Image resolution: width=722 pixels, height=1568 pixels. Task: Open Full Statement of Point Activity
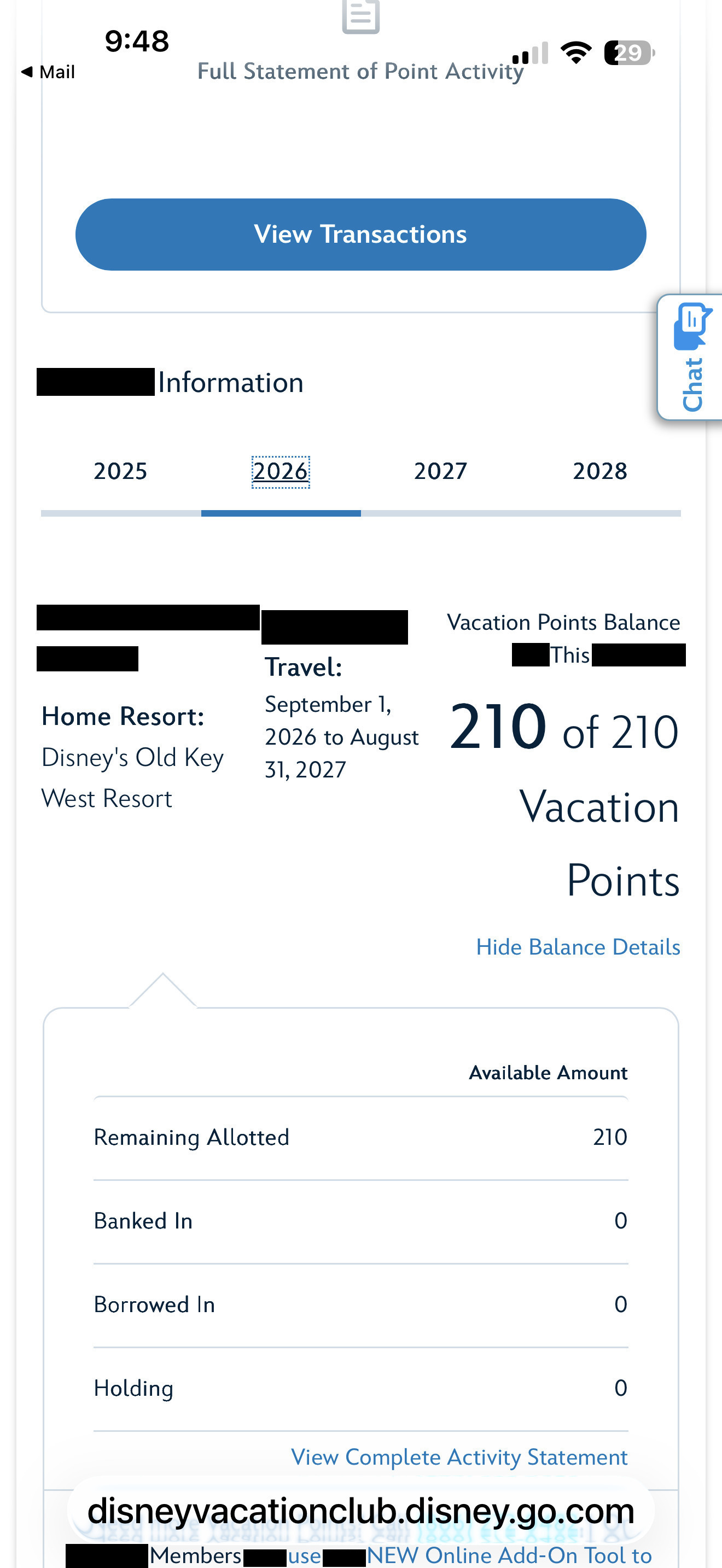(360, 71)
